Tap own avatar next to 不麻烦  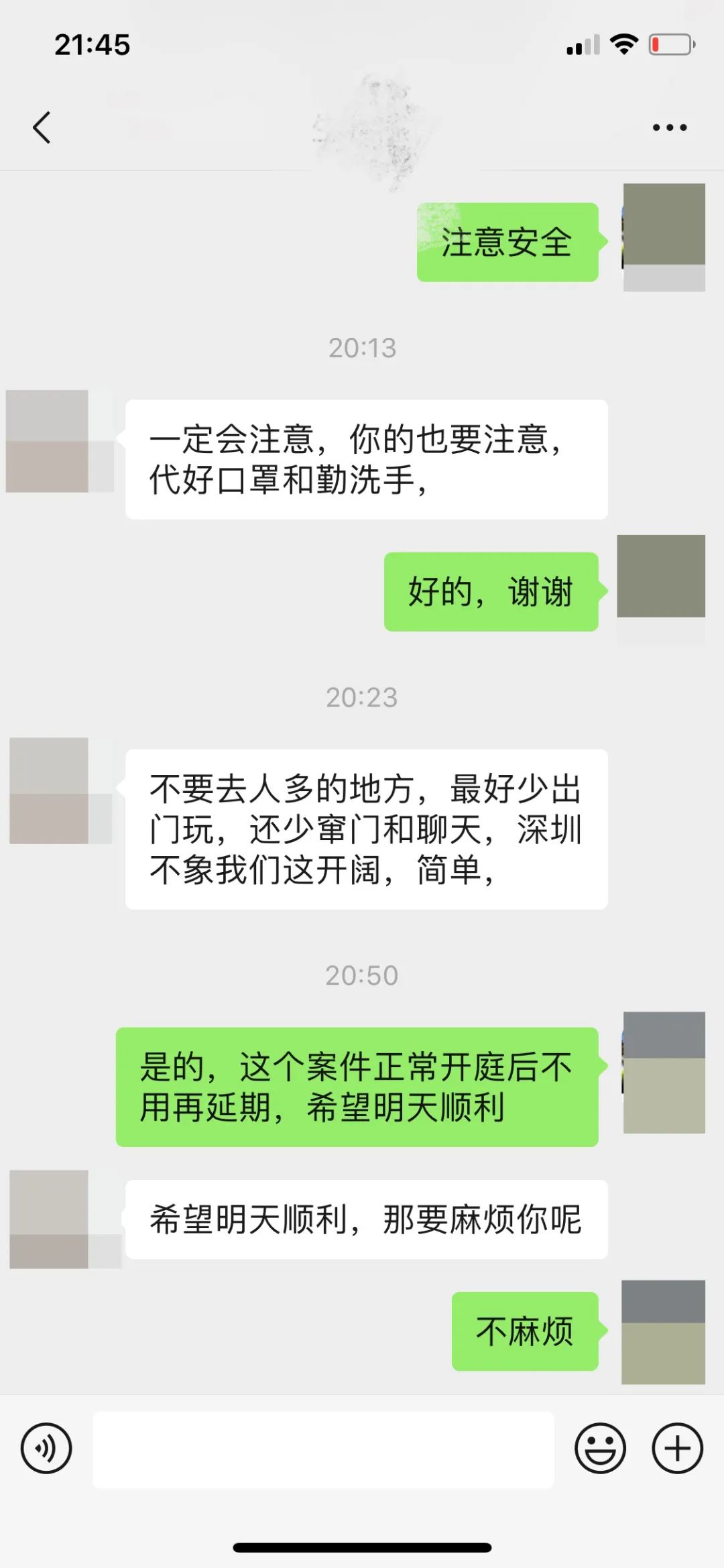click(663, 1331)
